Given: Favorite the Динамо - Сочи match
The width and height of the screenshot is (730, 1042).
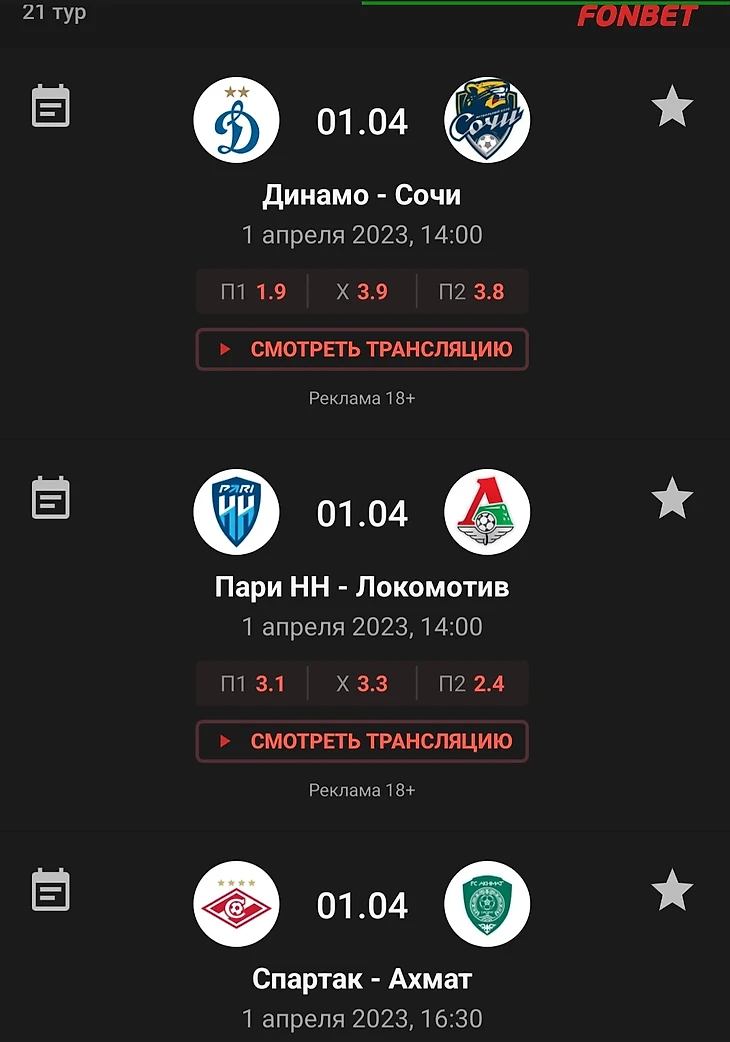Looking at the screenshot, I should [x=672, y=106].
